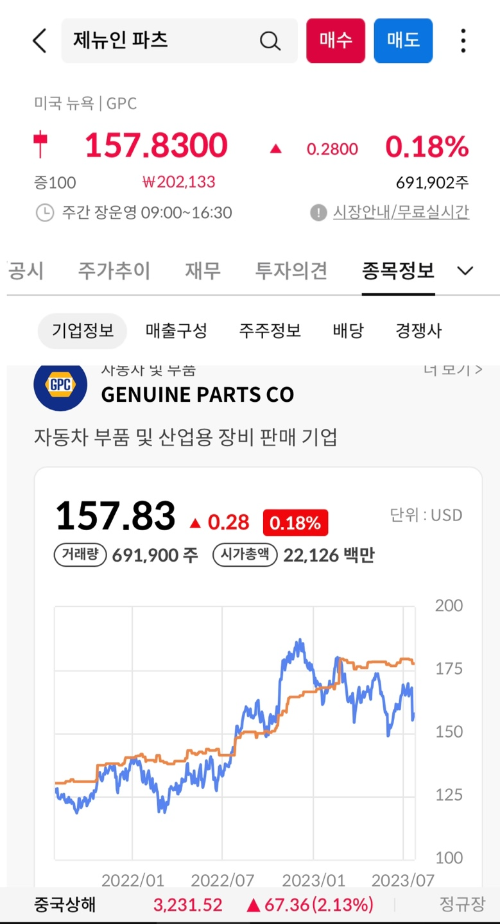Viewport: 500px width, 924px height.
Task: Expand the tab list with the chevron
Action: click(x=466, y=271)
